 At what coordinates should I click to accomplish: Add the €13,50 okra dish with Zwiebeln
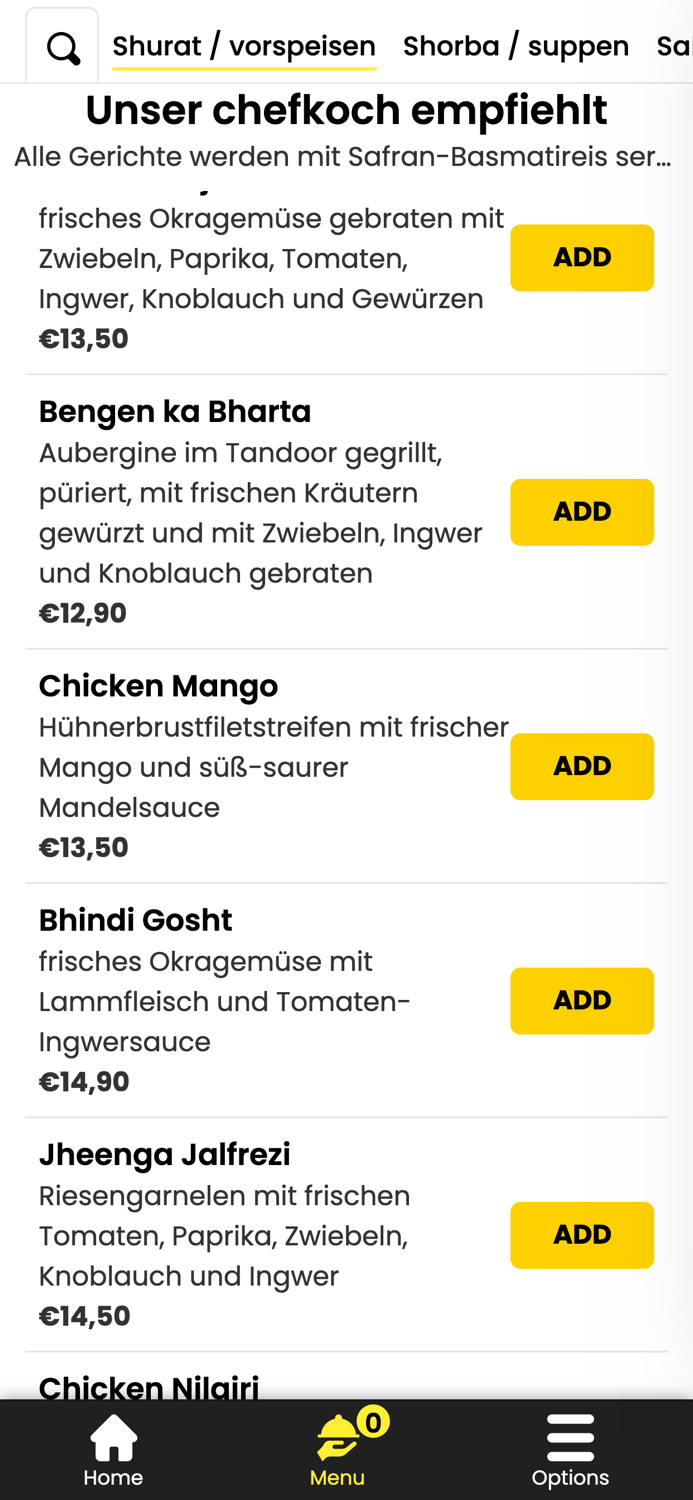582,258
